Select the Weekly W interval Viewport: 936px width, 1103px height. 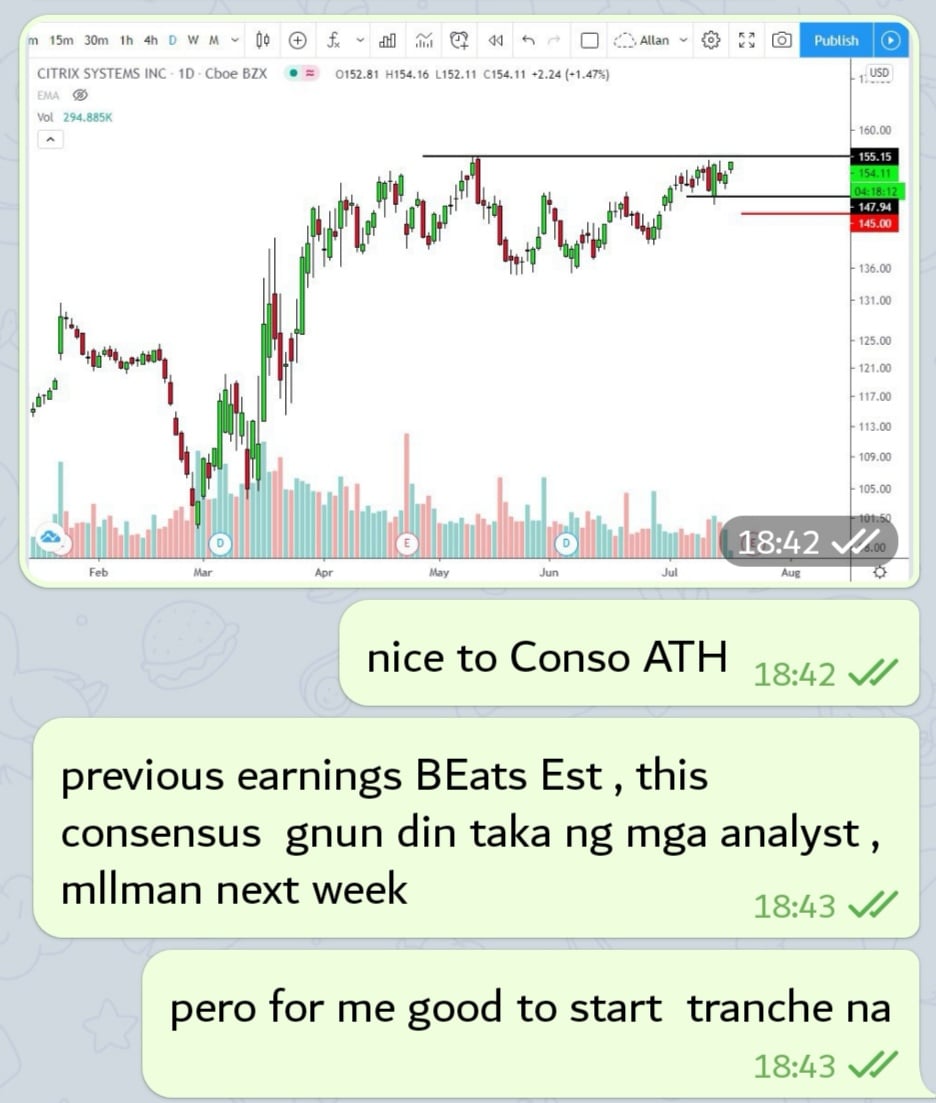[192, 41]
